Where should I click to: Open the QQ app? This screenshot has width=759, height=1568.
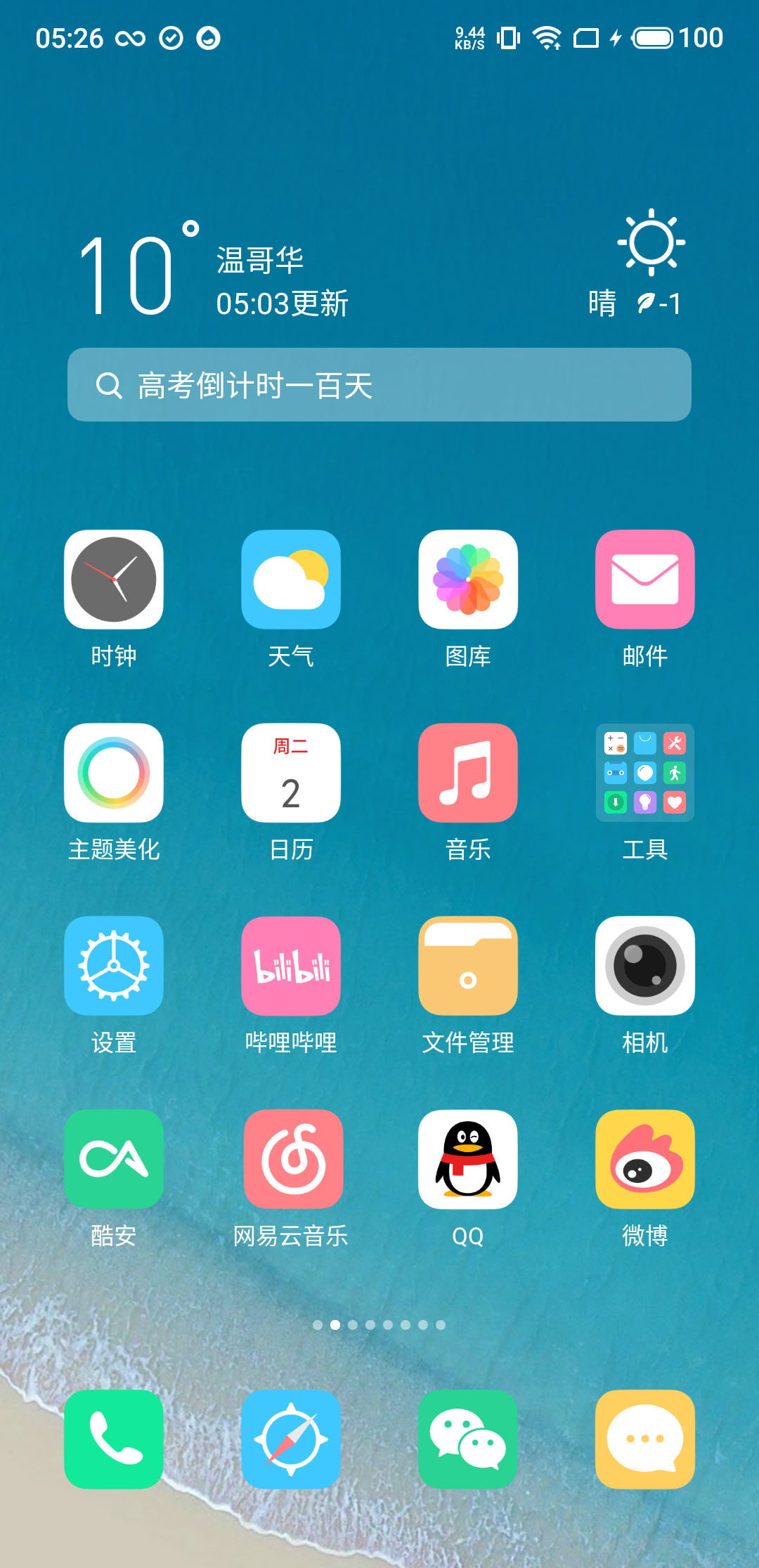[468, 1159]
